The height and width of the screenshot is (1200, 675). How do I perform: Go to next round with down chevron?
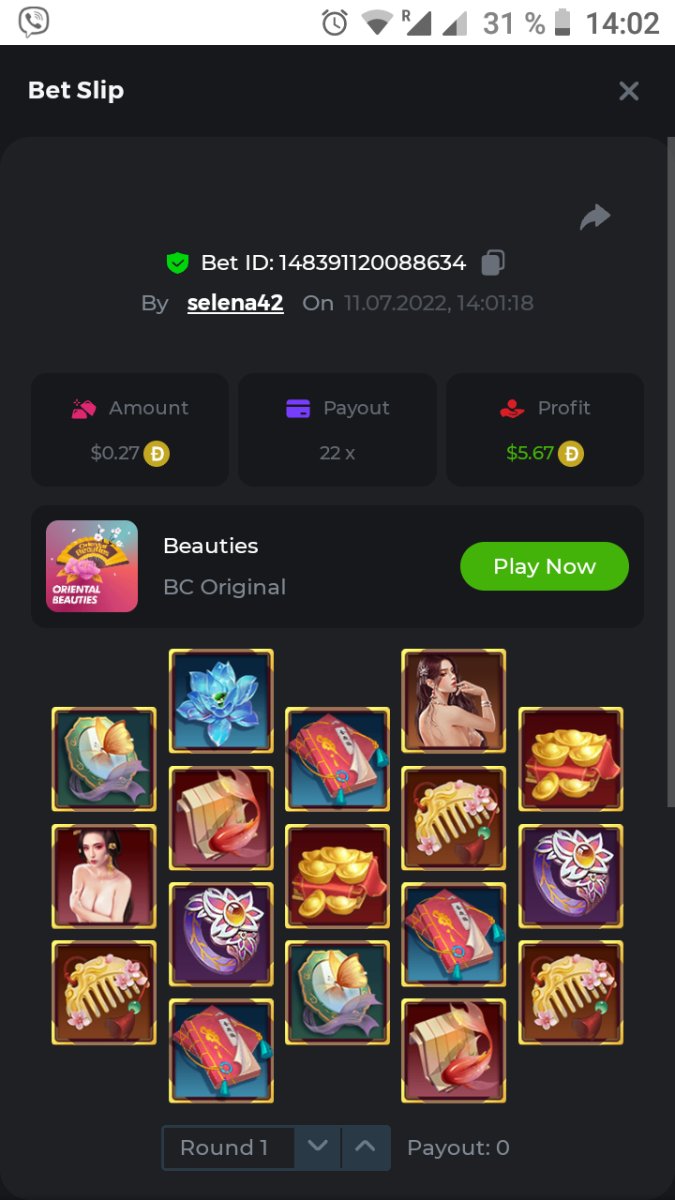(x=318, y=1147)
